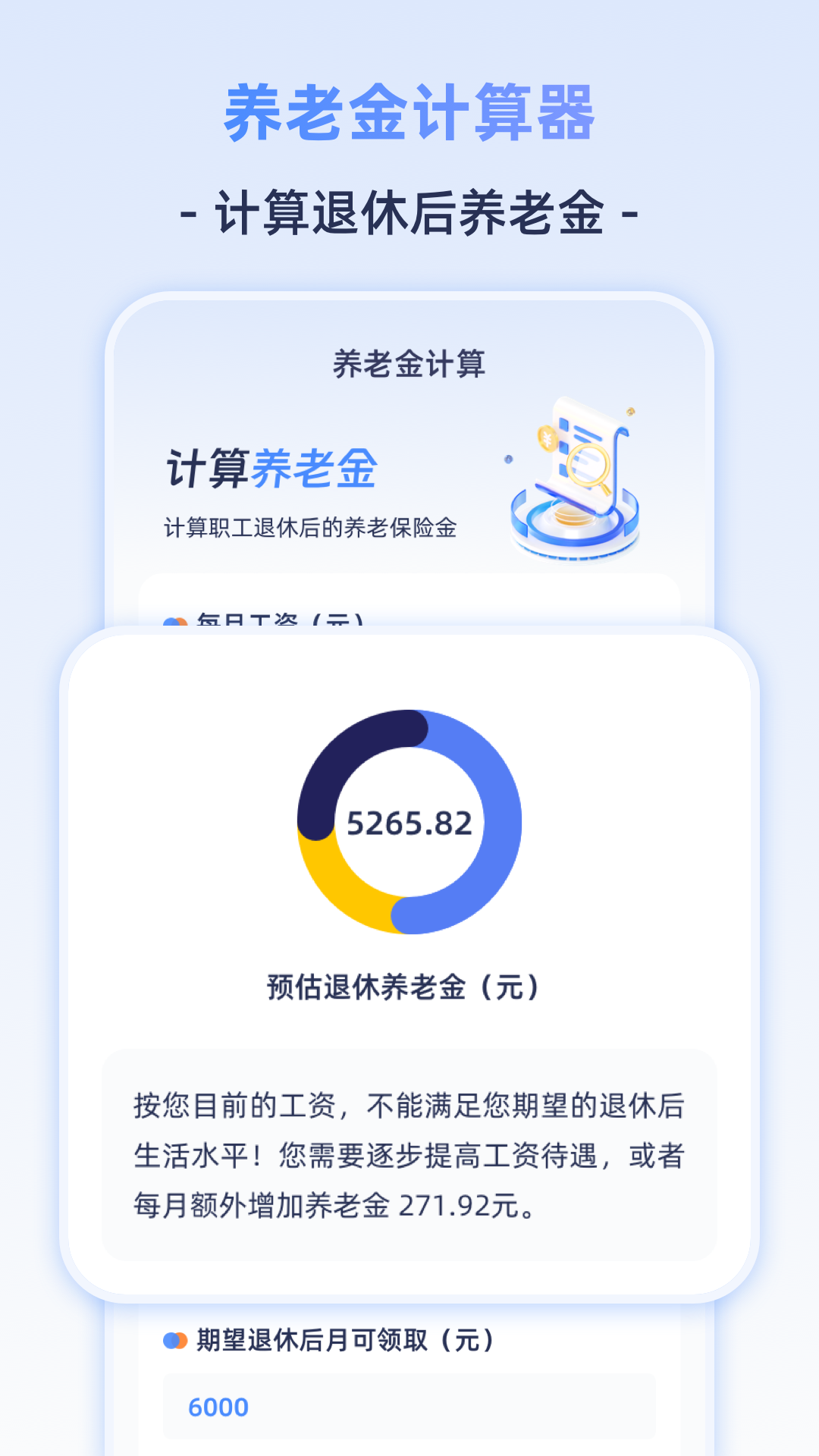This screenshot has width=819, height=1456.
Task: Collapse the advice message box
Action: [409, 1153]
